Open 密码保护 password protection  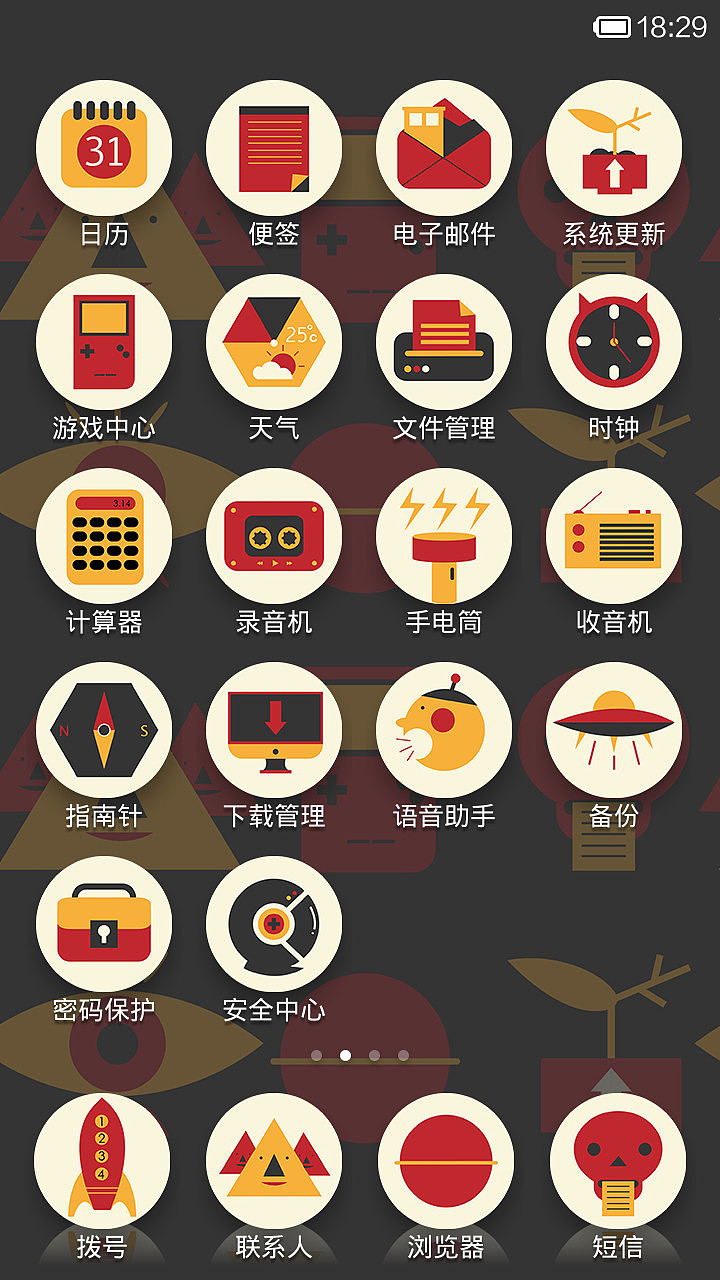tap(104, 924)
